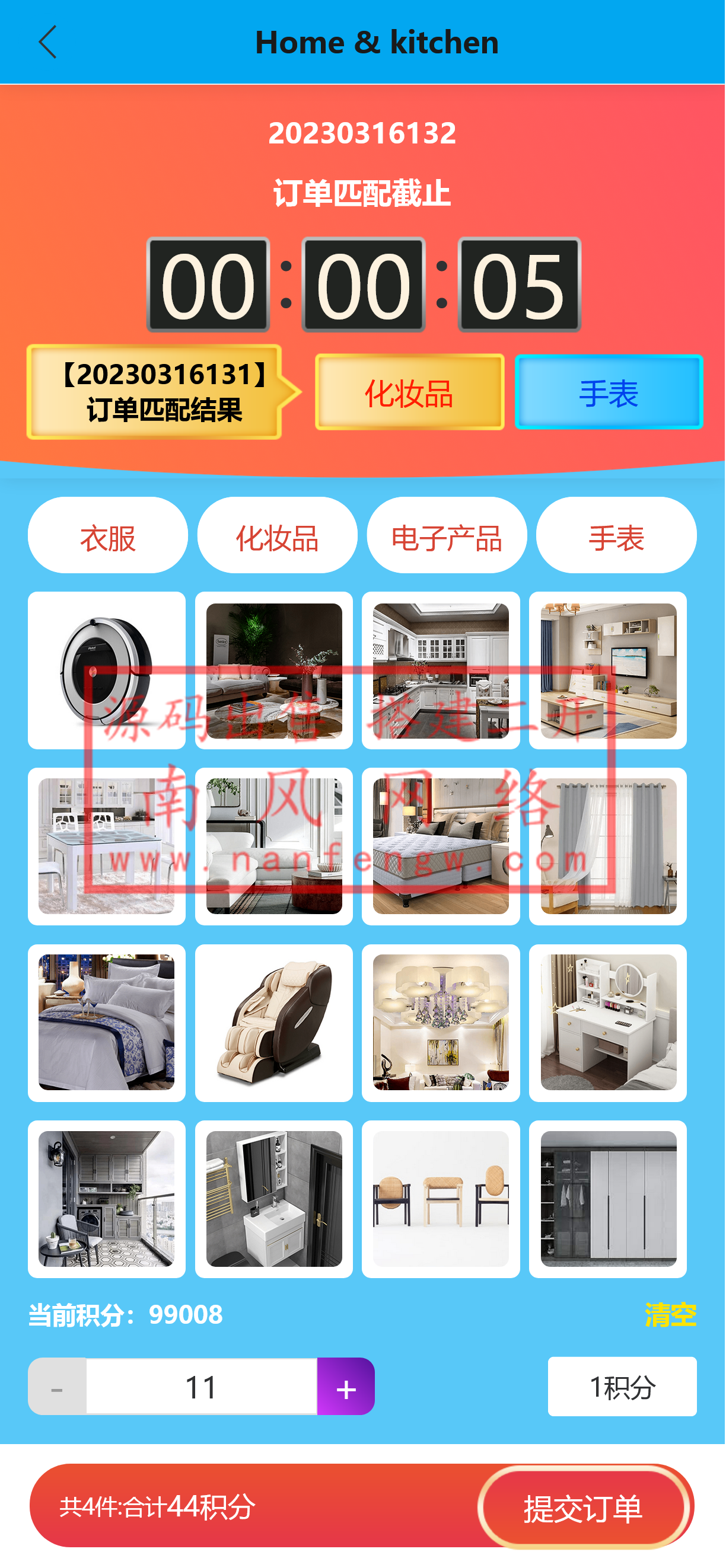
Task: Select the 衣服 category chip
Action: coord(108,536)
